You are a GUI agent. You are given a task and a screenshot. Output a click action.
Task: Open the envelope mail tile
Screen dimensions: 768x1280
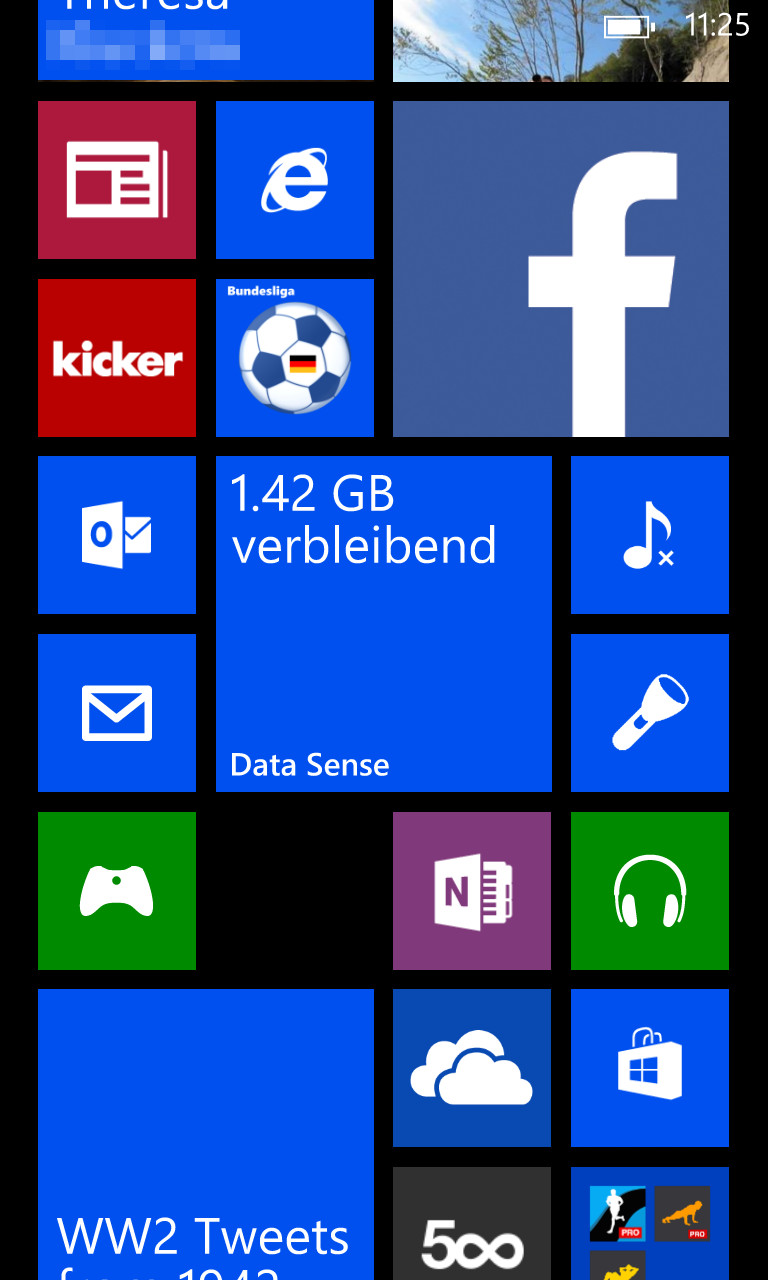click(117, 713)
